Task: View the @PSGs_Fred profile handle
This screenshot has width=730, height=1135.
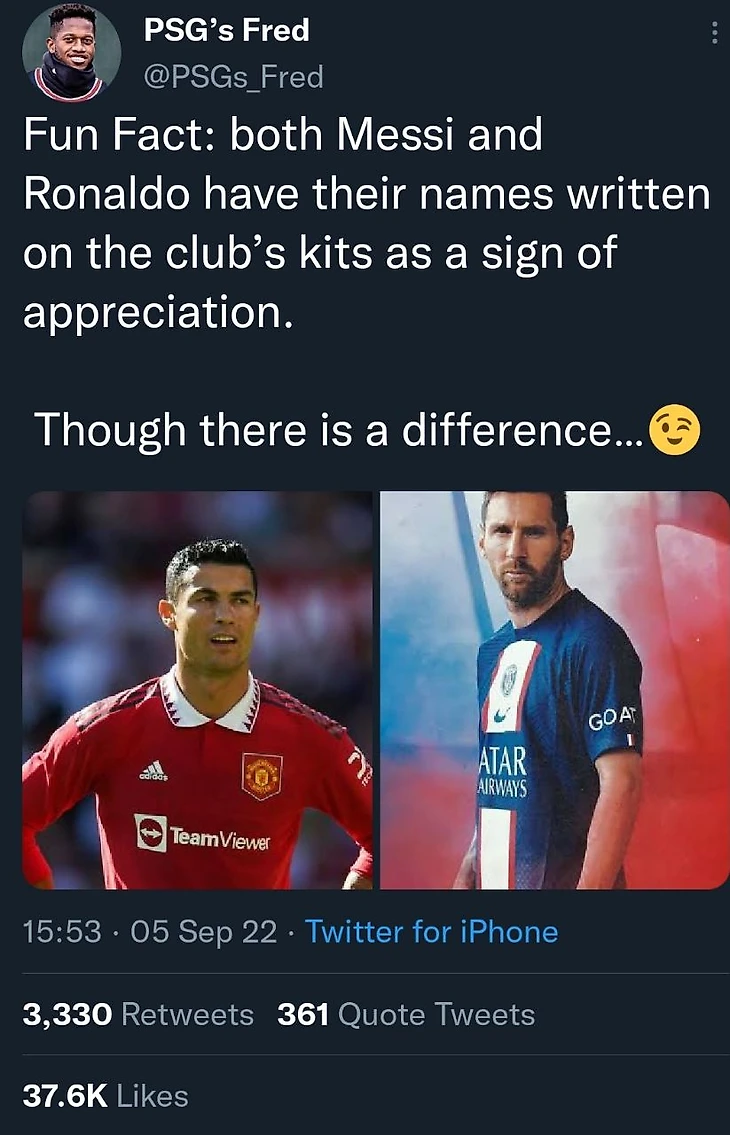Action: point(234,77)
